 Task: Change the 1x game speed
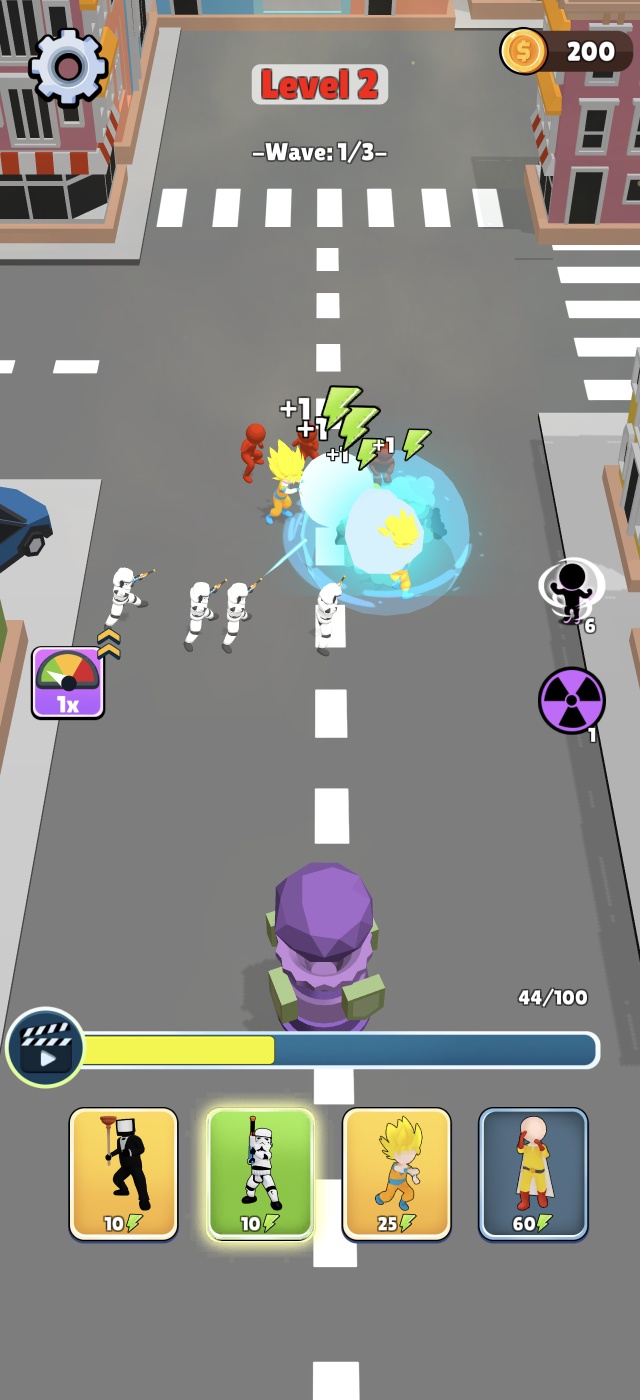click(x=68, y=682)
